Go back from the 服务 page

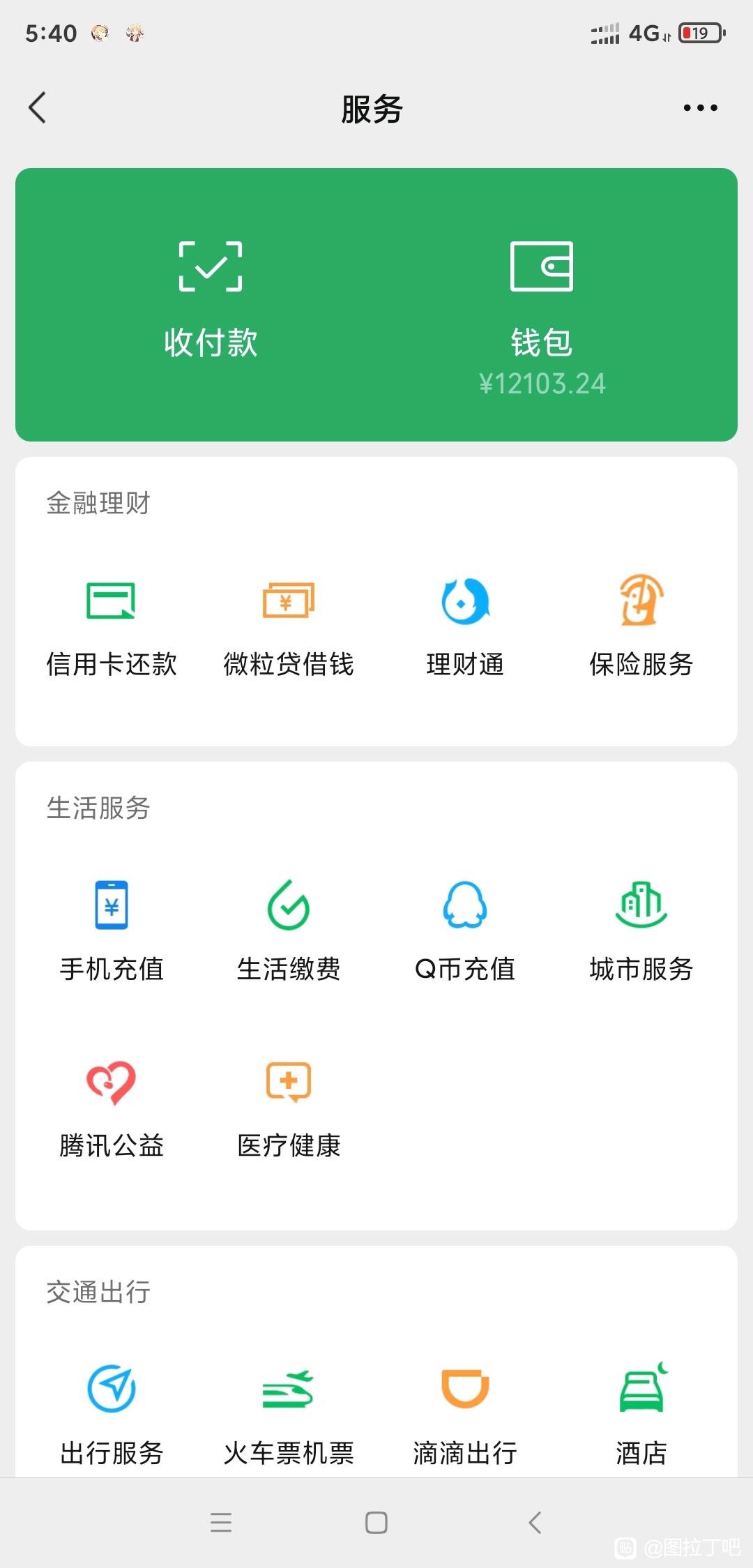[38, 108]
